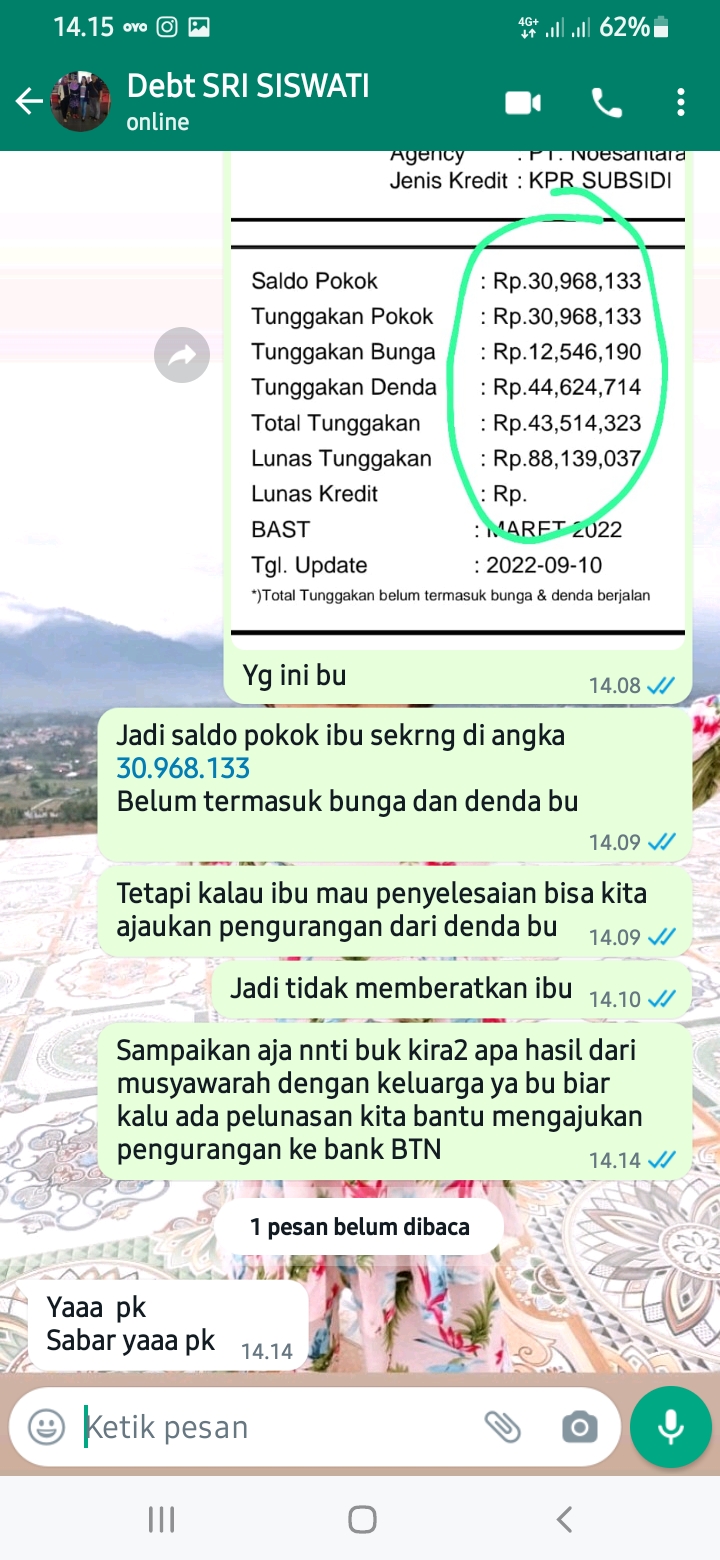Screen dimensions: 720x1560
Task: Open the shared credit statement image
Action: coord(457,400)
